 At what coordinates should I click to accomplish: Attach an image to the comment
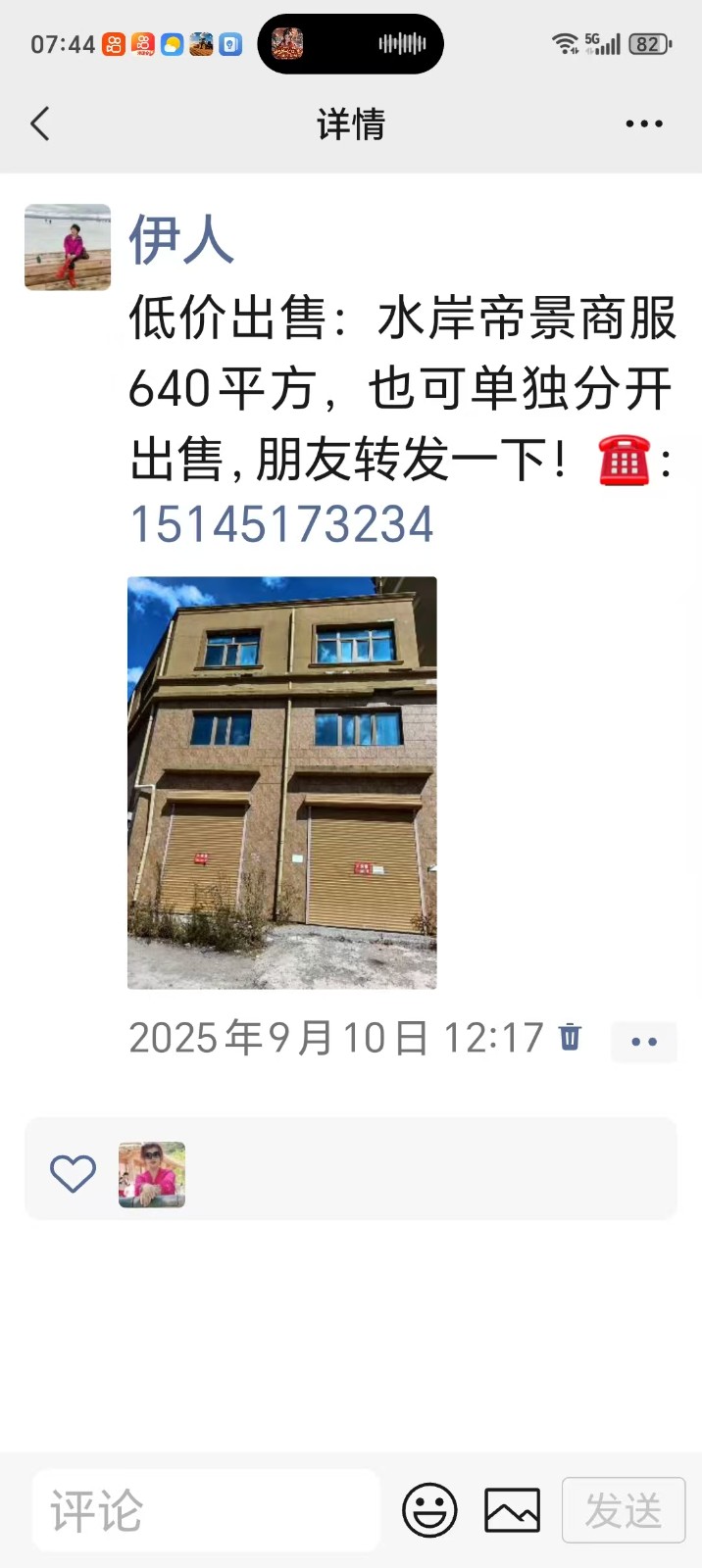coord(512,1510)
